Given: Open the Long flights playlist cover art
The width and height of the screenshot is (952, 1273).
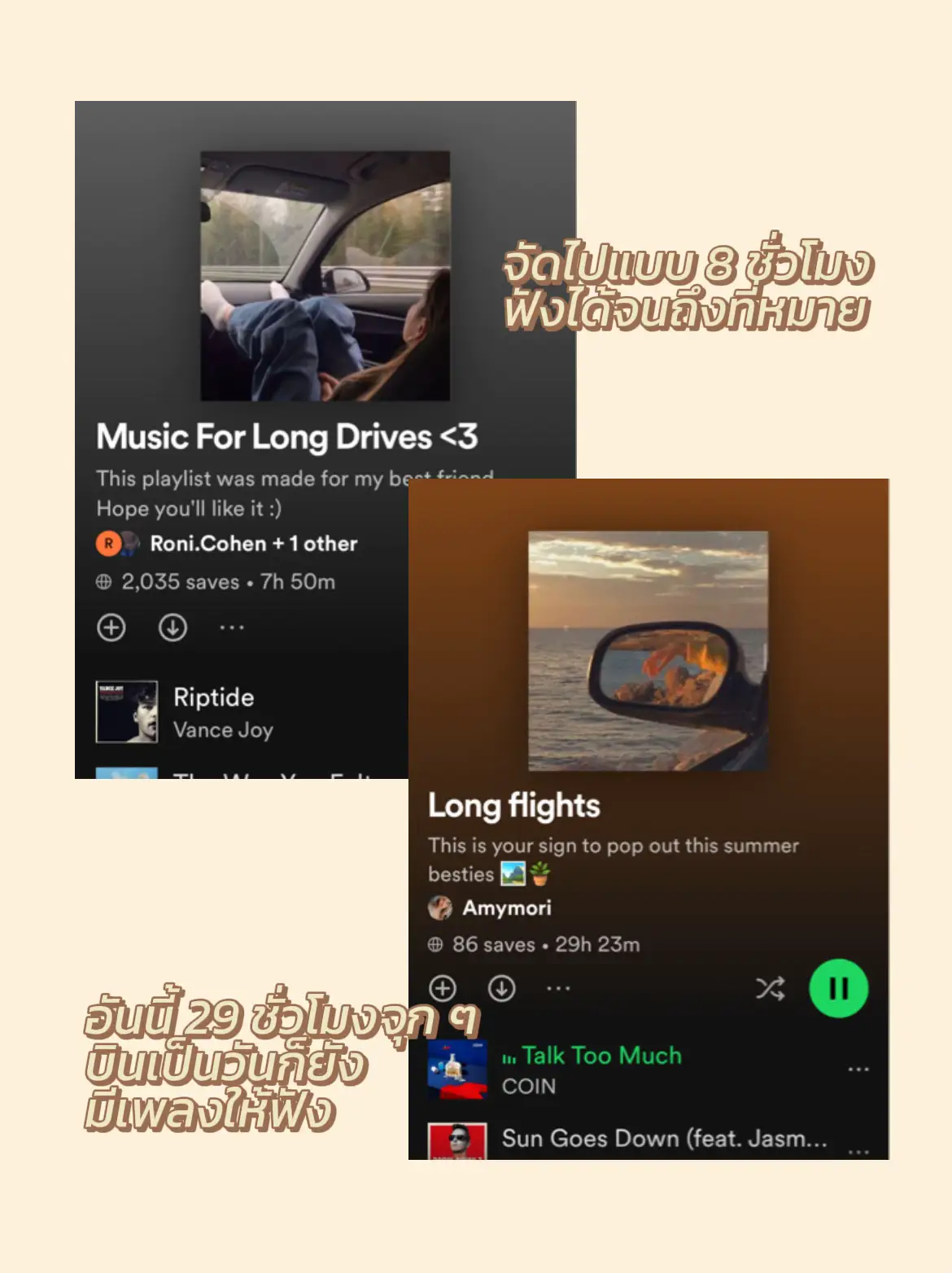Looking at the screenshot, I should 645,649.
